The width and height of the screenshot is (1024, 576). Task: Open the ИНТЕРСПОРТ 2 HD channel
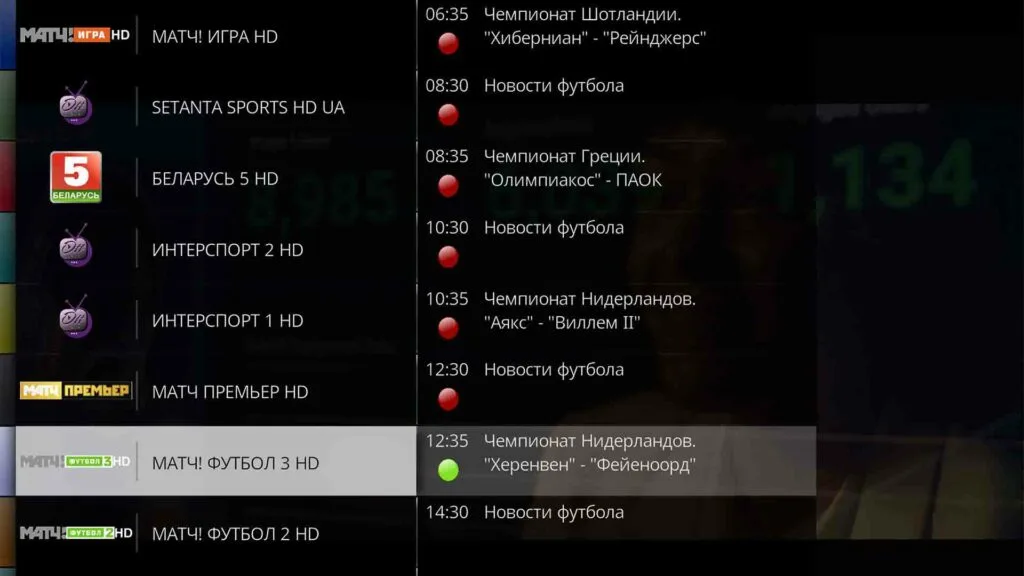(x=227, y=250)
